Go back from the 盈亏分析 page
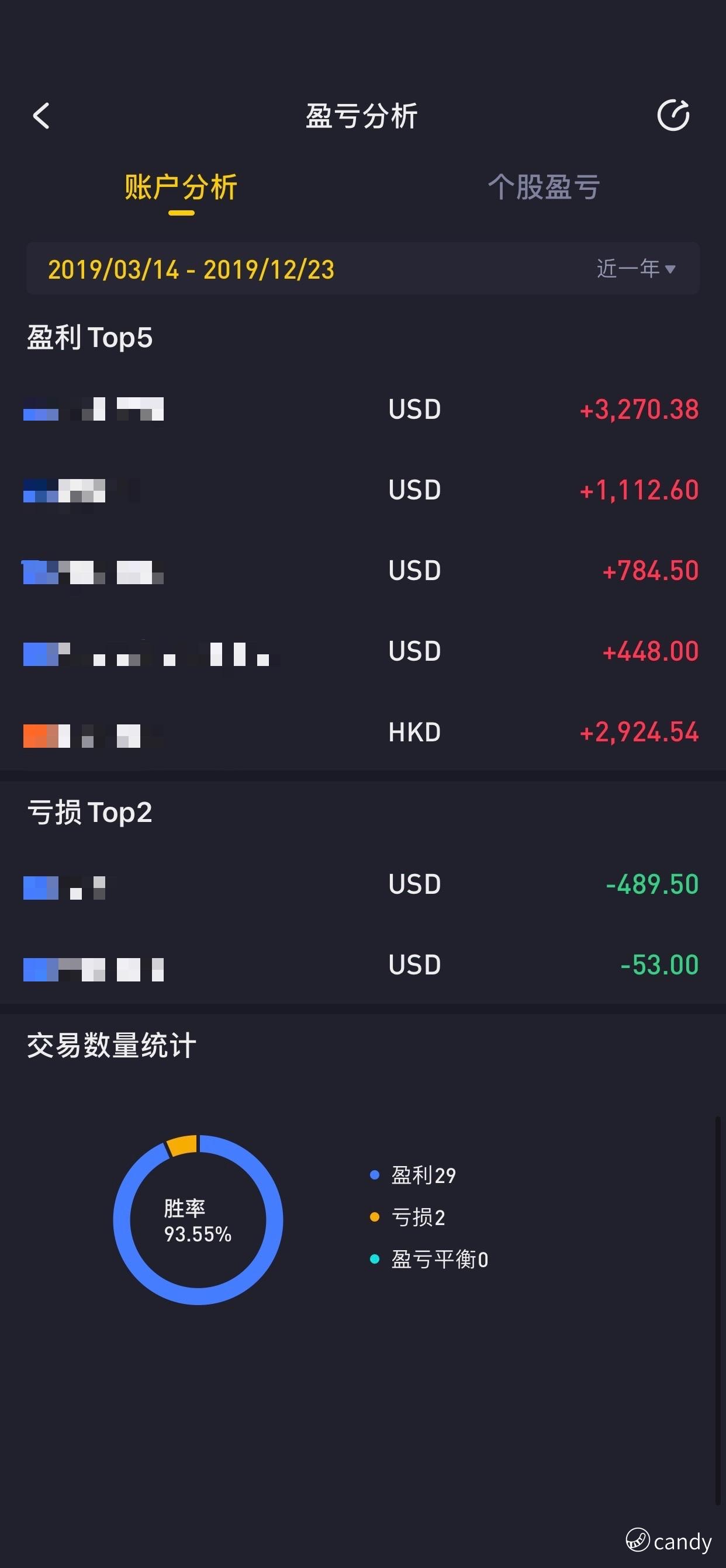This screenshot has height=1568, width=726. (x=41, y=116)
